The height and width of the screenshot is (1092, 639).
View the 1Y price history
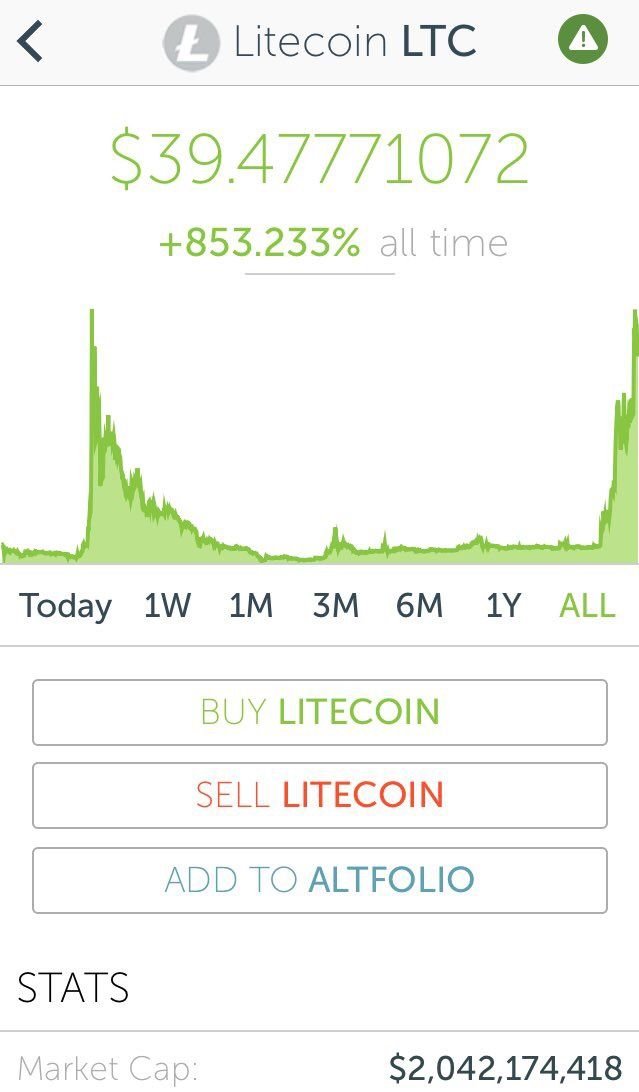(503, 605)
